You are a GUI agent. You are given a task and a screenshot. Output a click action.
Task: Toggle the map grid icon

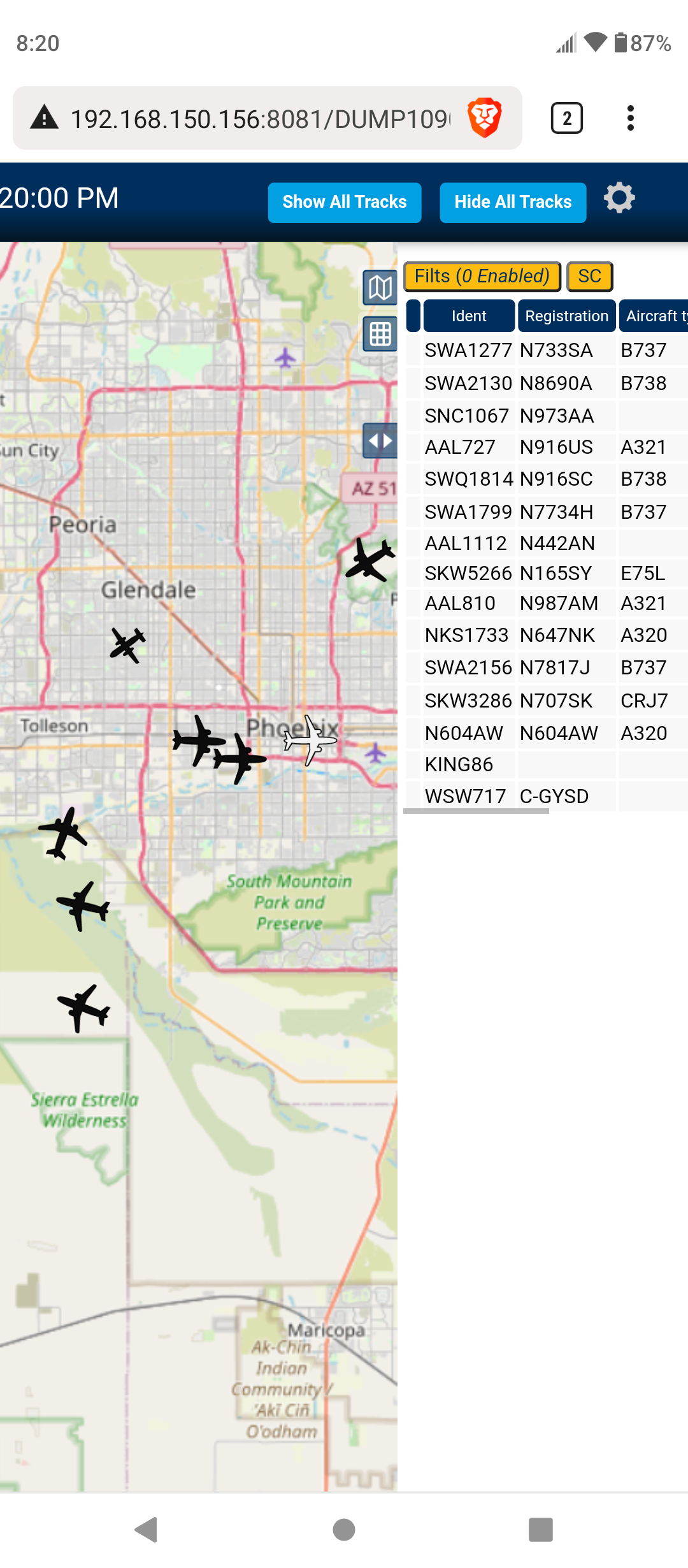click(x=380, y=333)
